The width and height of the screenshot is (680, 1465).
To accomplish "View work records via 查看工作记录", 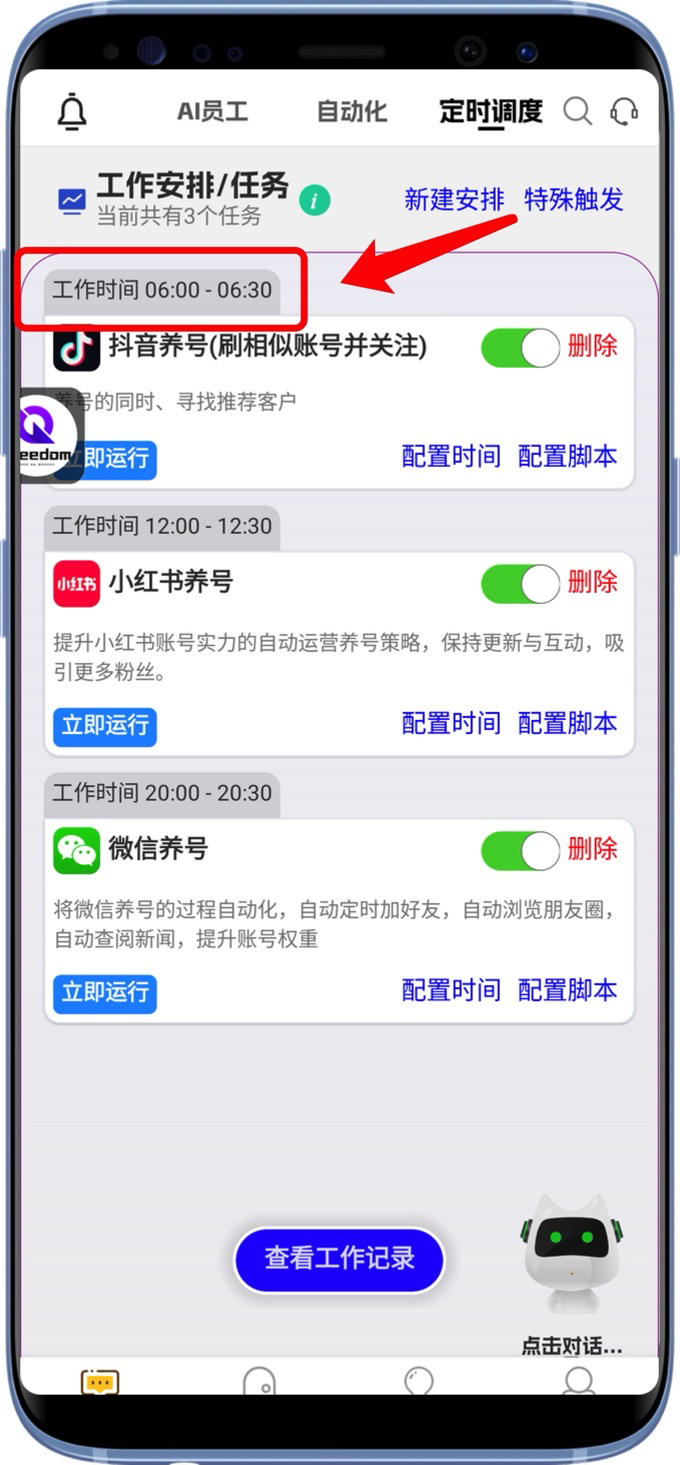I will click(339, 1259).
